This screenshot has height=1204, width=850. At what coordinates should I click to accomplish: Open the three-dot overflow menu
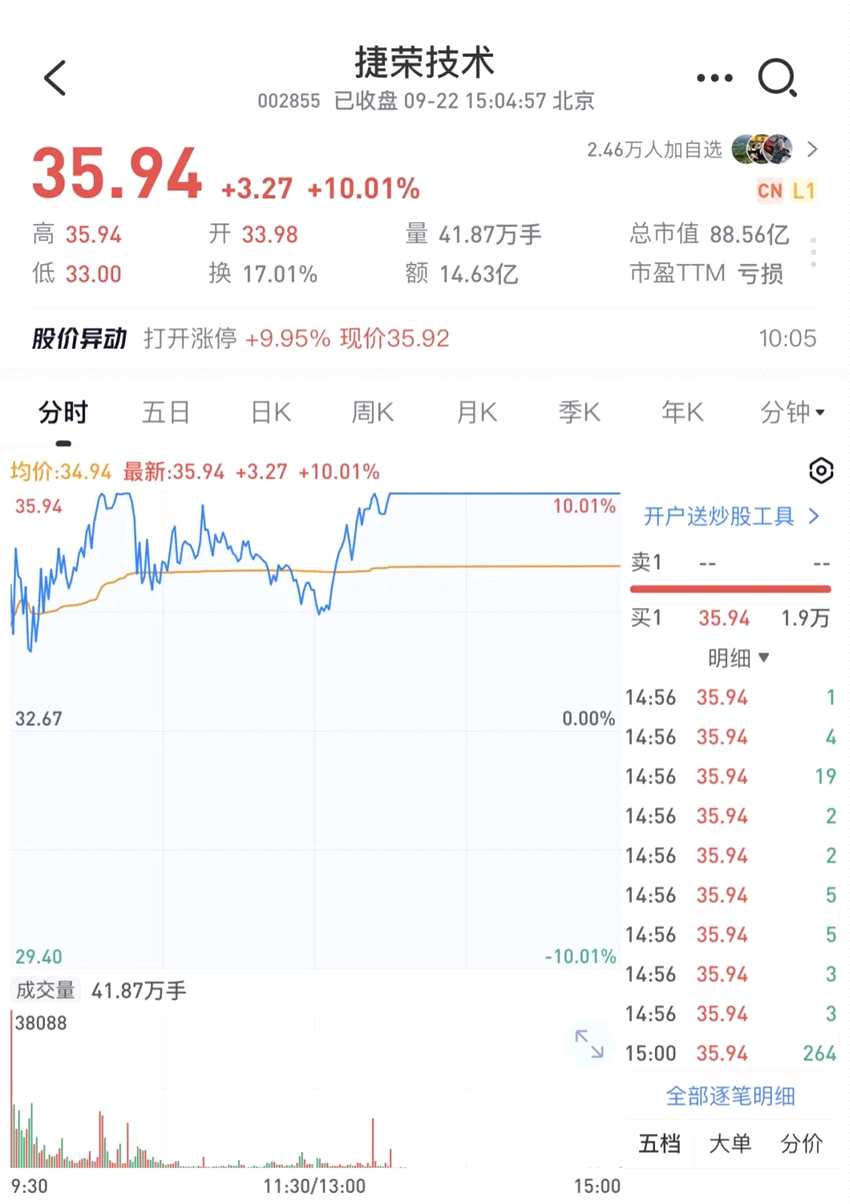tap(714, 78)
